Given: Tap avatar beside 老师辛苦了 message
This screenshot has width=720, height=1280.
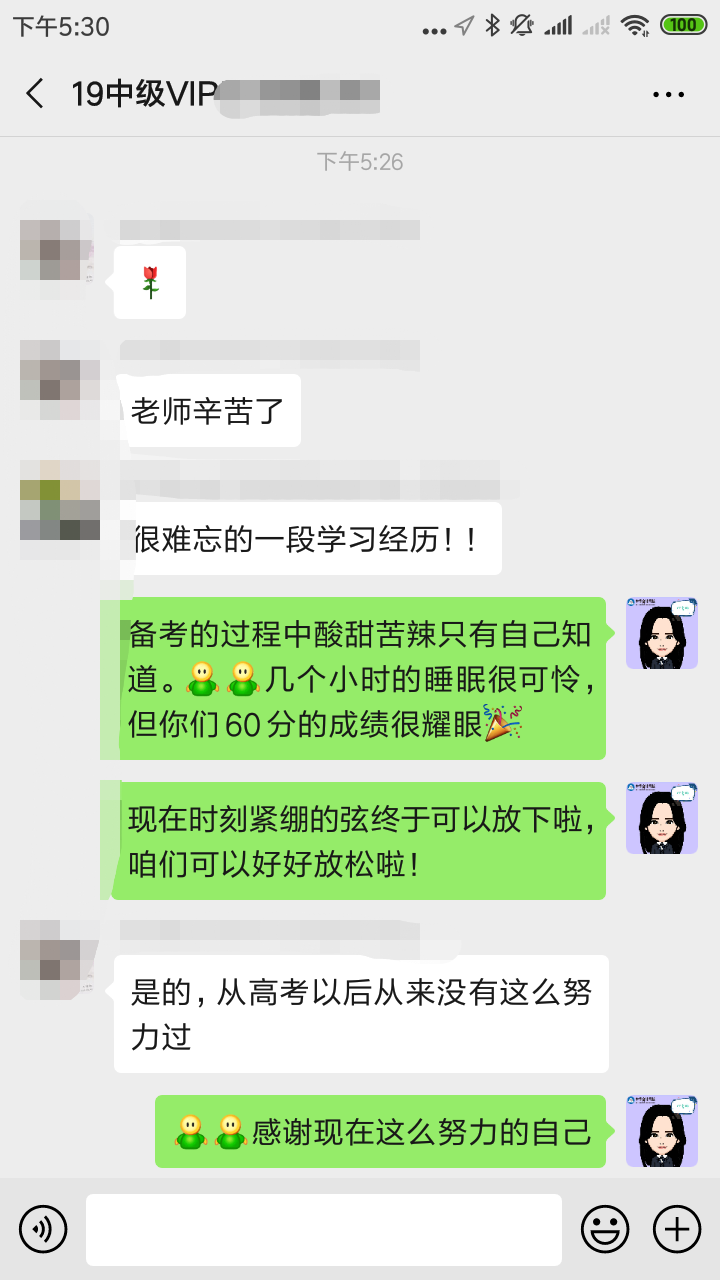Looking at the screenshot, I should [x=56, y=379].
